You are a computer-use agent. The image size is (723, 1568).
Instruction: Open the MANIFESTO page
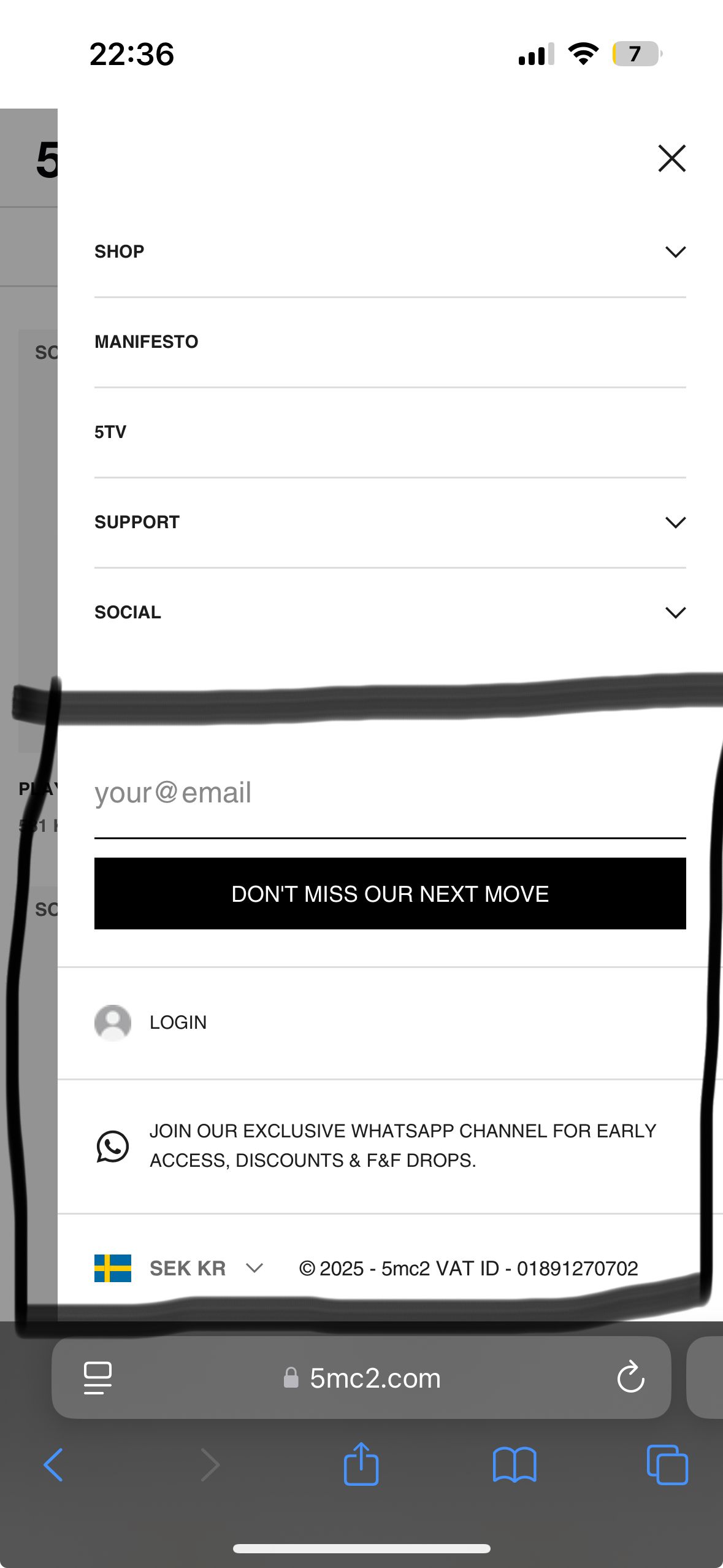click(147, 342)
